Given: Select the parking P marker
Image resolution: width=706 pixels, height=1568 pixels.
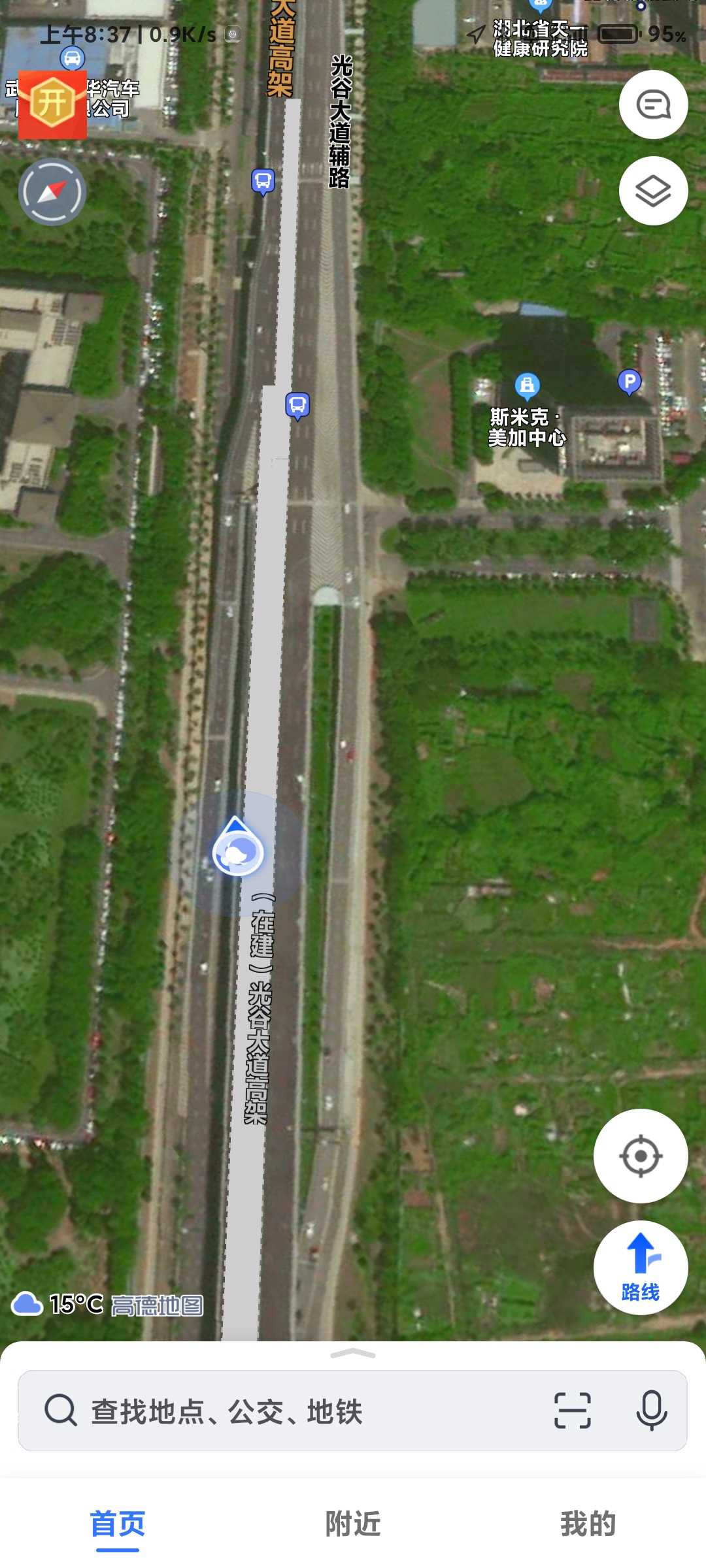Looking at the screenshot, I should click(x=629, y=382).
